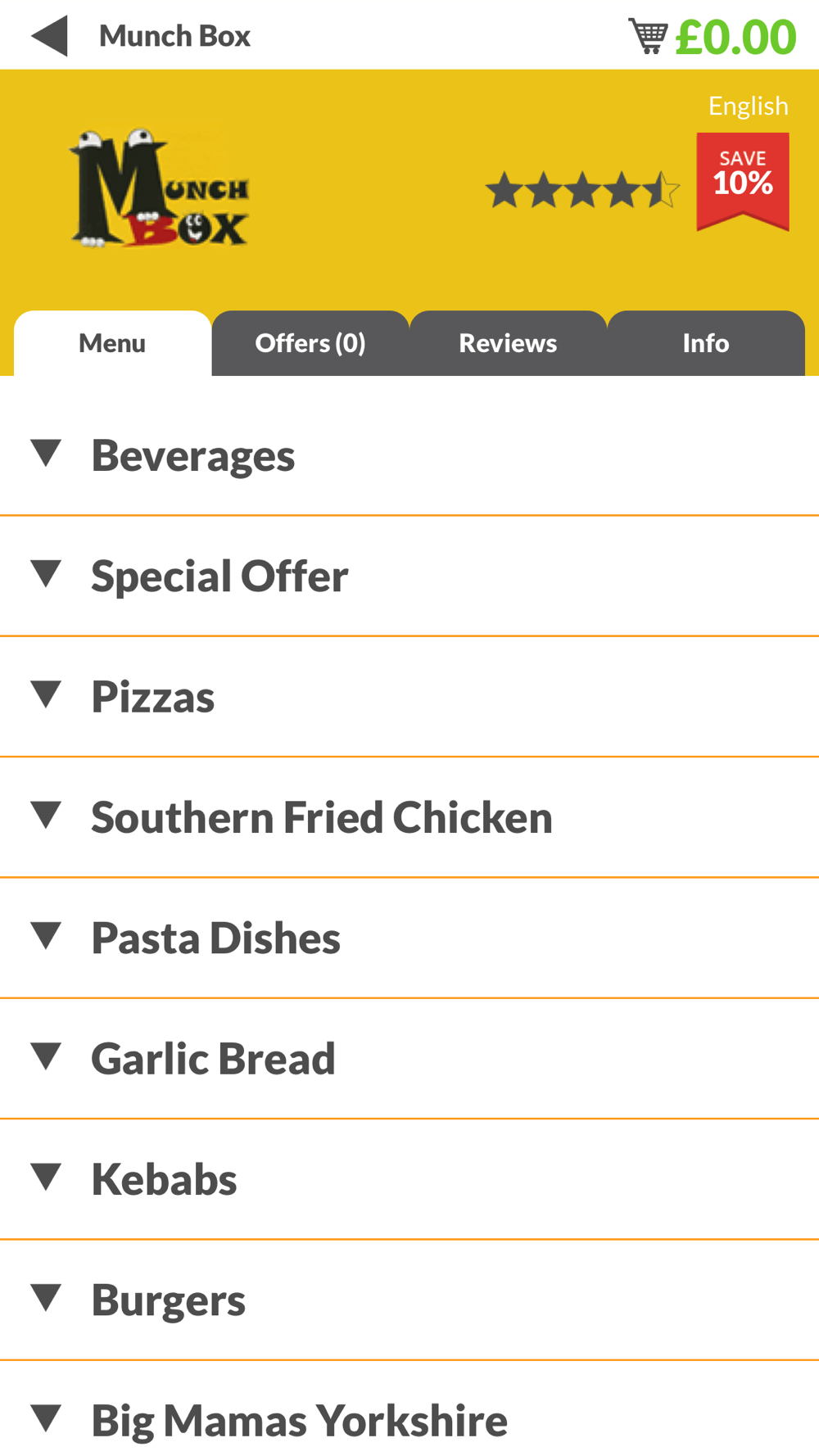Go back with the top-left arrow
The height and width of the screenshot is (1456, 819).
pyautogui.click(x=49, y=36)
